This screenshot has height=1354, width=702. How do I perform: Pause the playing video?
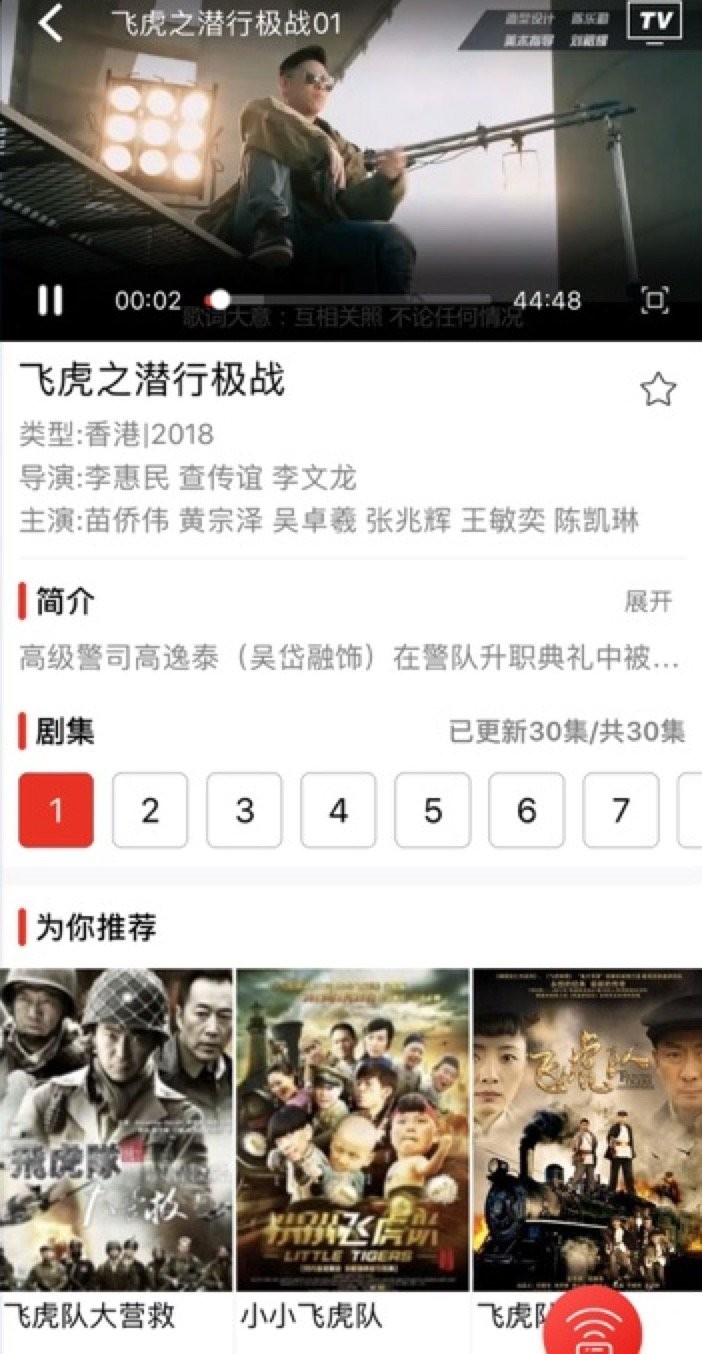point(50,300)
